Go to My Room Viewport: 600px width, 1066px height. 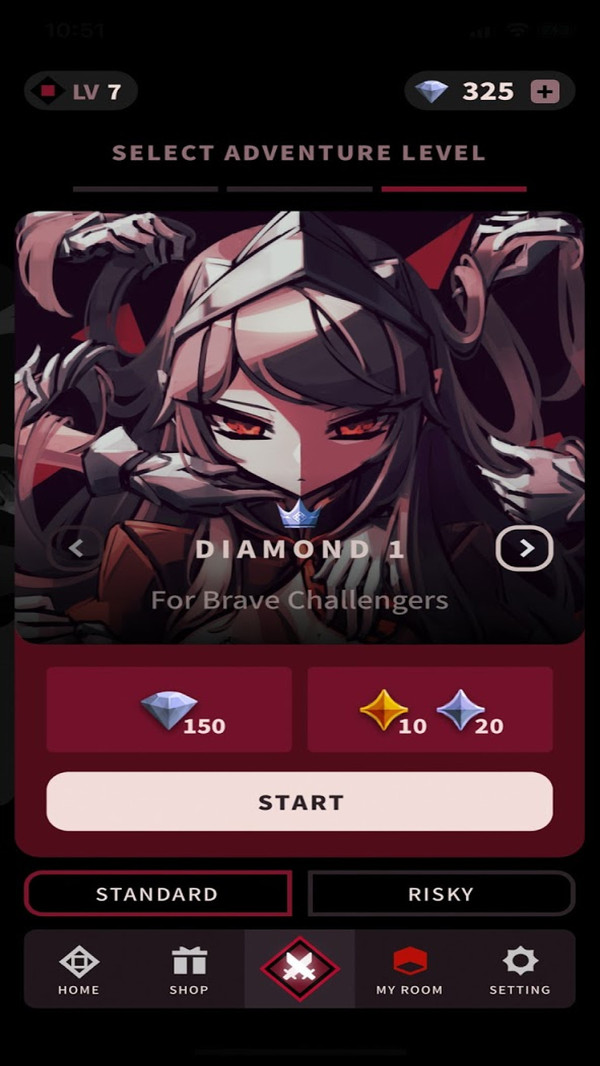(409, 970)
